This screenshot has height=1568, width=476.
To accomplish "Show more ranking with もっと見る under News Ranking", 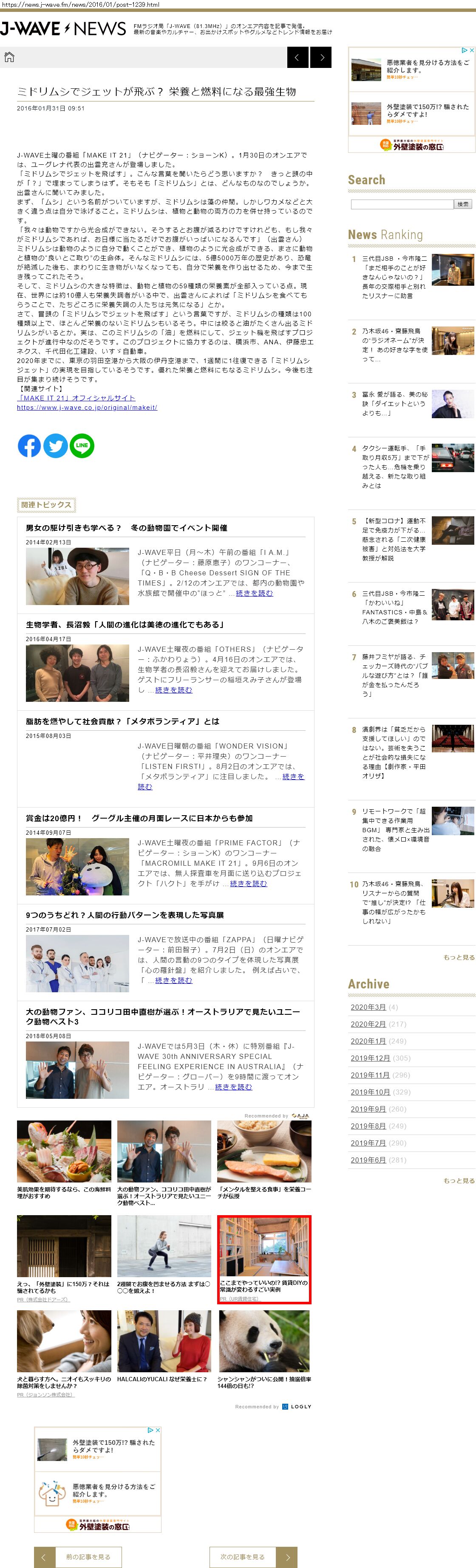I will coord(458,957).
